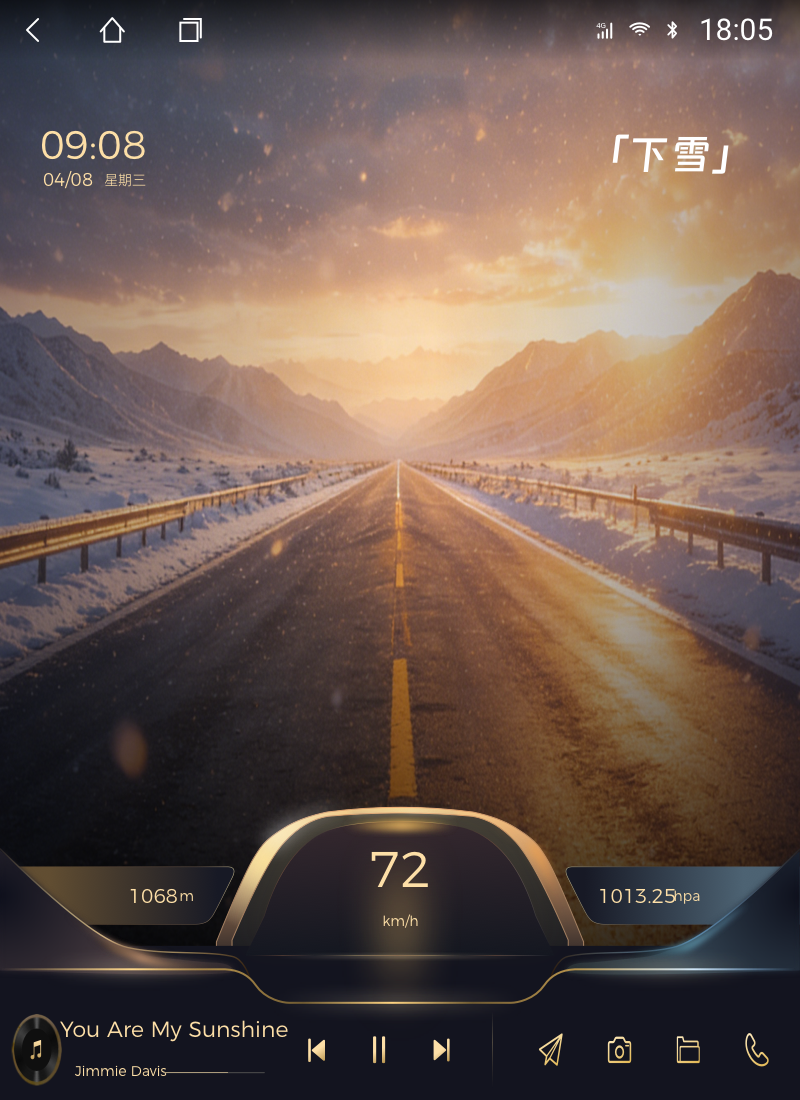
Task: Open the music player album disc
Action: click(x=37, y=1049)
